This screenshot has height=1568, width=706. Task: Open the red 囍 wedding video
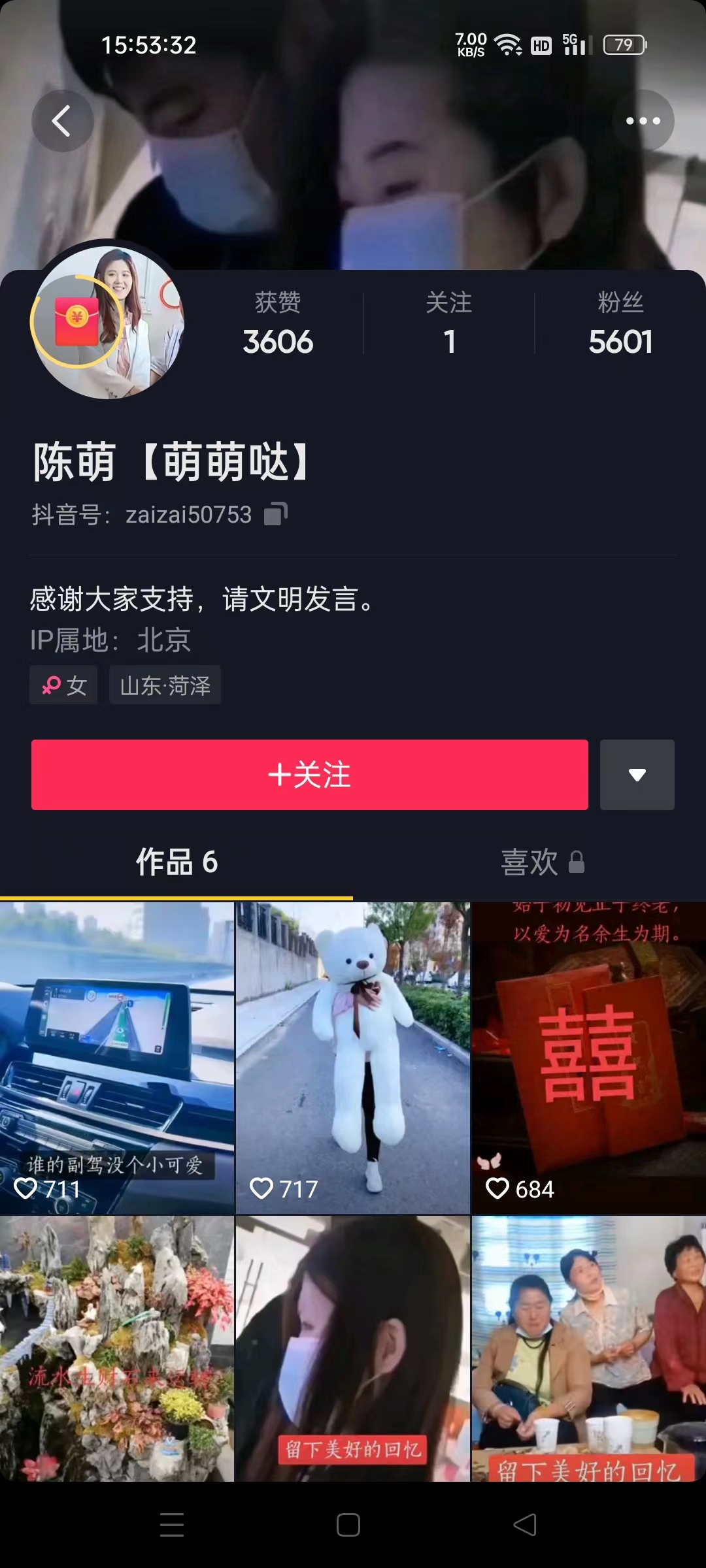click(x=588, y=1057)
